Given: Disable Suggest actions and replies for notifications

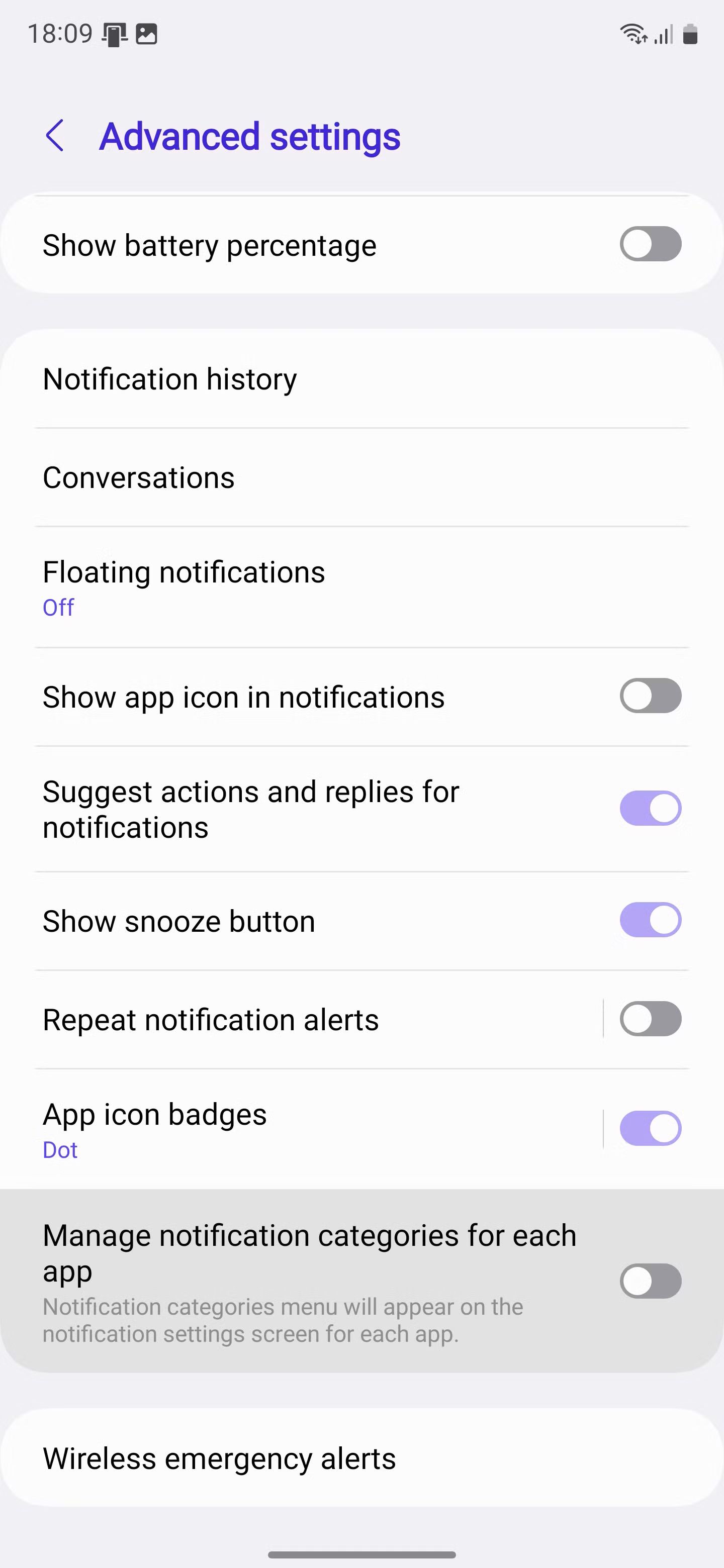Looking at the screenshot, I should [650, 808].
